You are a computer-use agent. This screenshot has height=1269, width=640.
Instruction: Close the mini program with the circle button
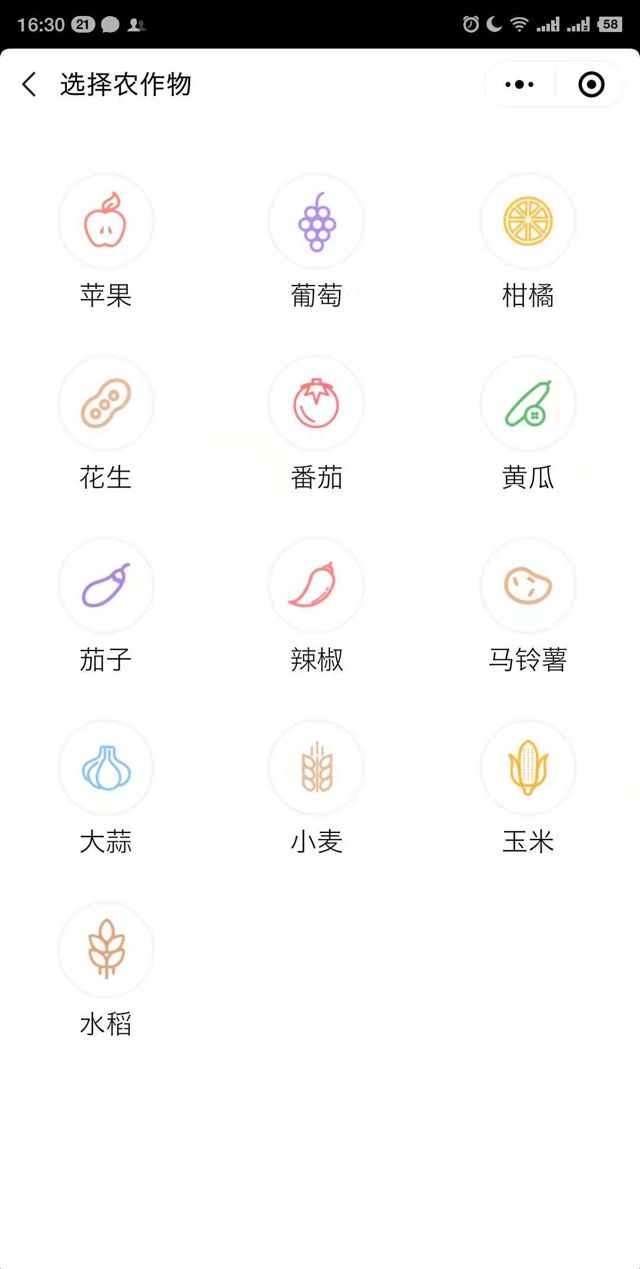click(x=591, y=85)
